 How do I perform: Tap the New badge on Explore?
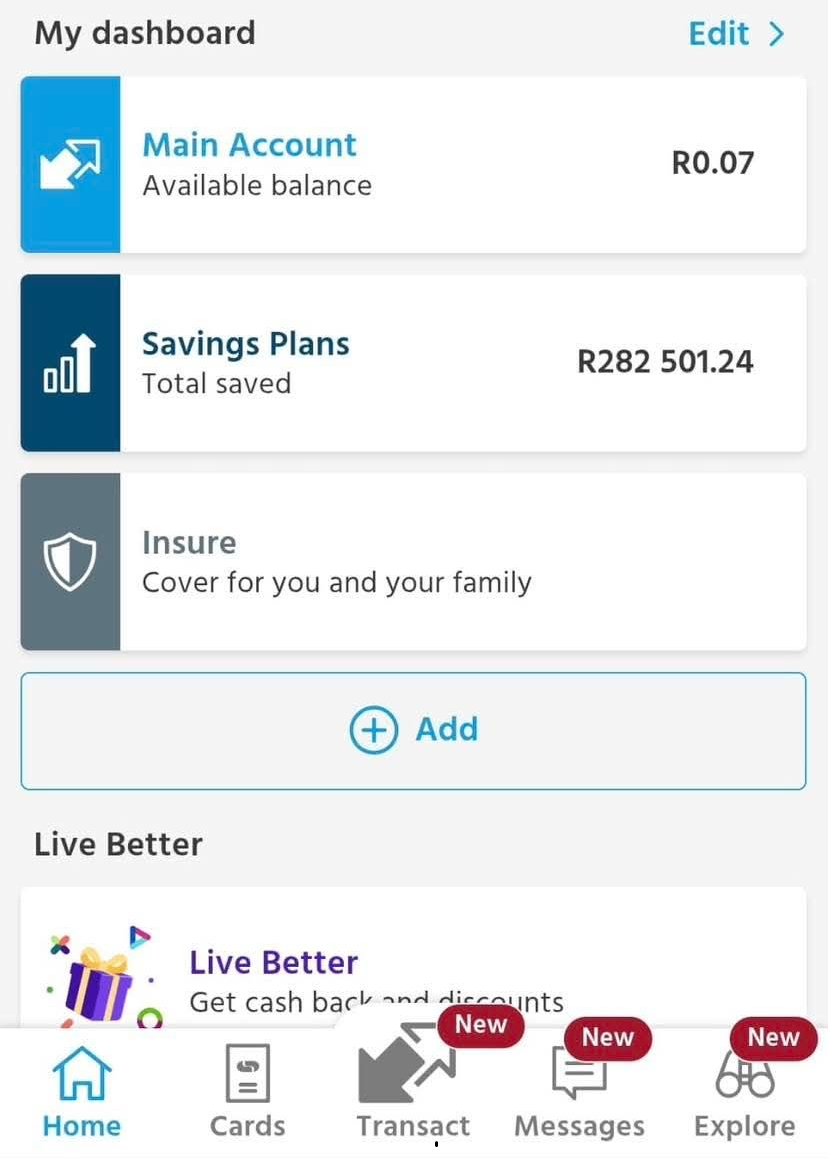click(x=770, y=1038)
